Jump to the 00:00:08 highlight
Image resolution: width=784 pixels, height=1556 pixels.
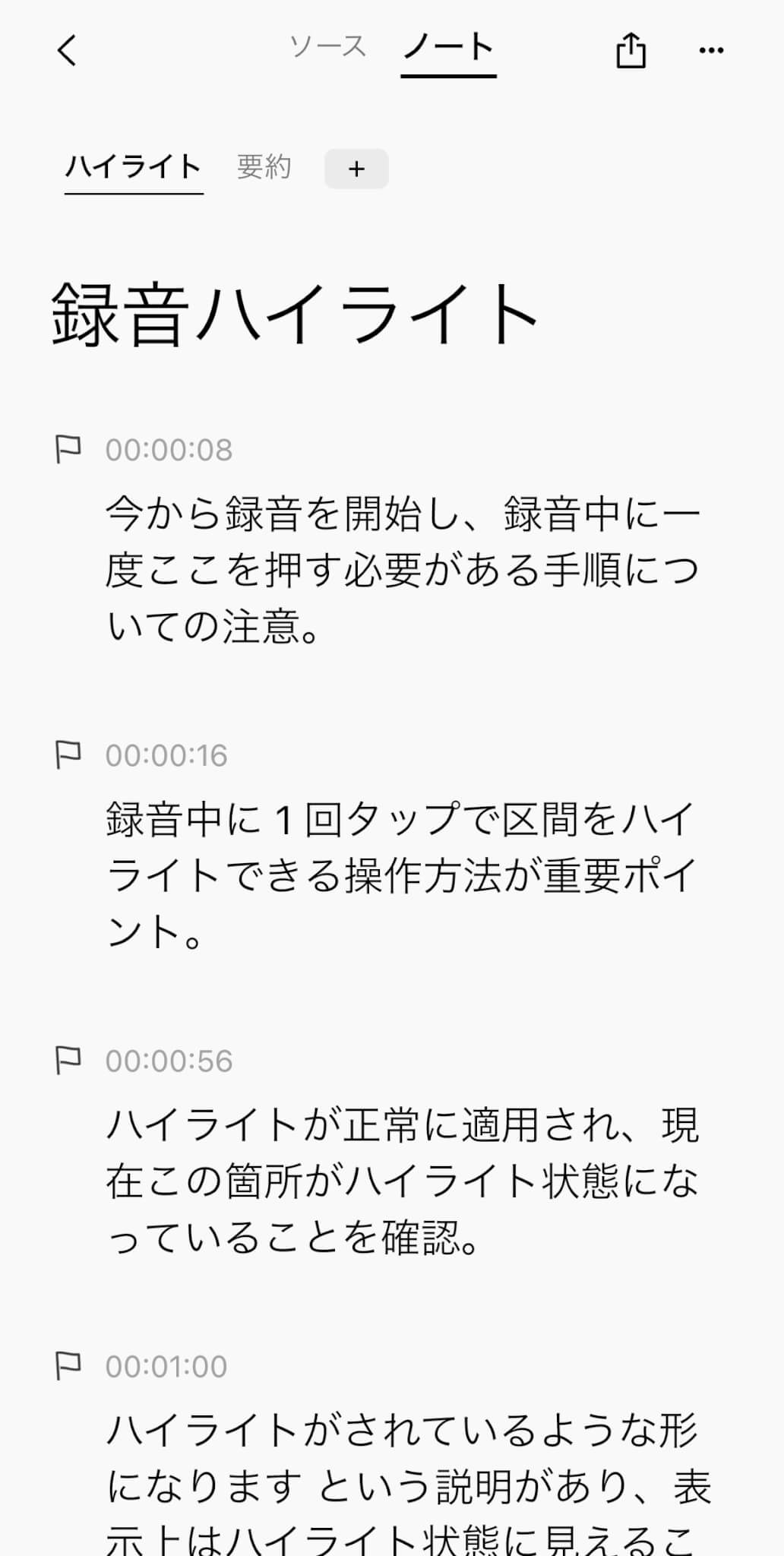[x=169, y=450]
